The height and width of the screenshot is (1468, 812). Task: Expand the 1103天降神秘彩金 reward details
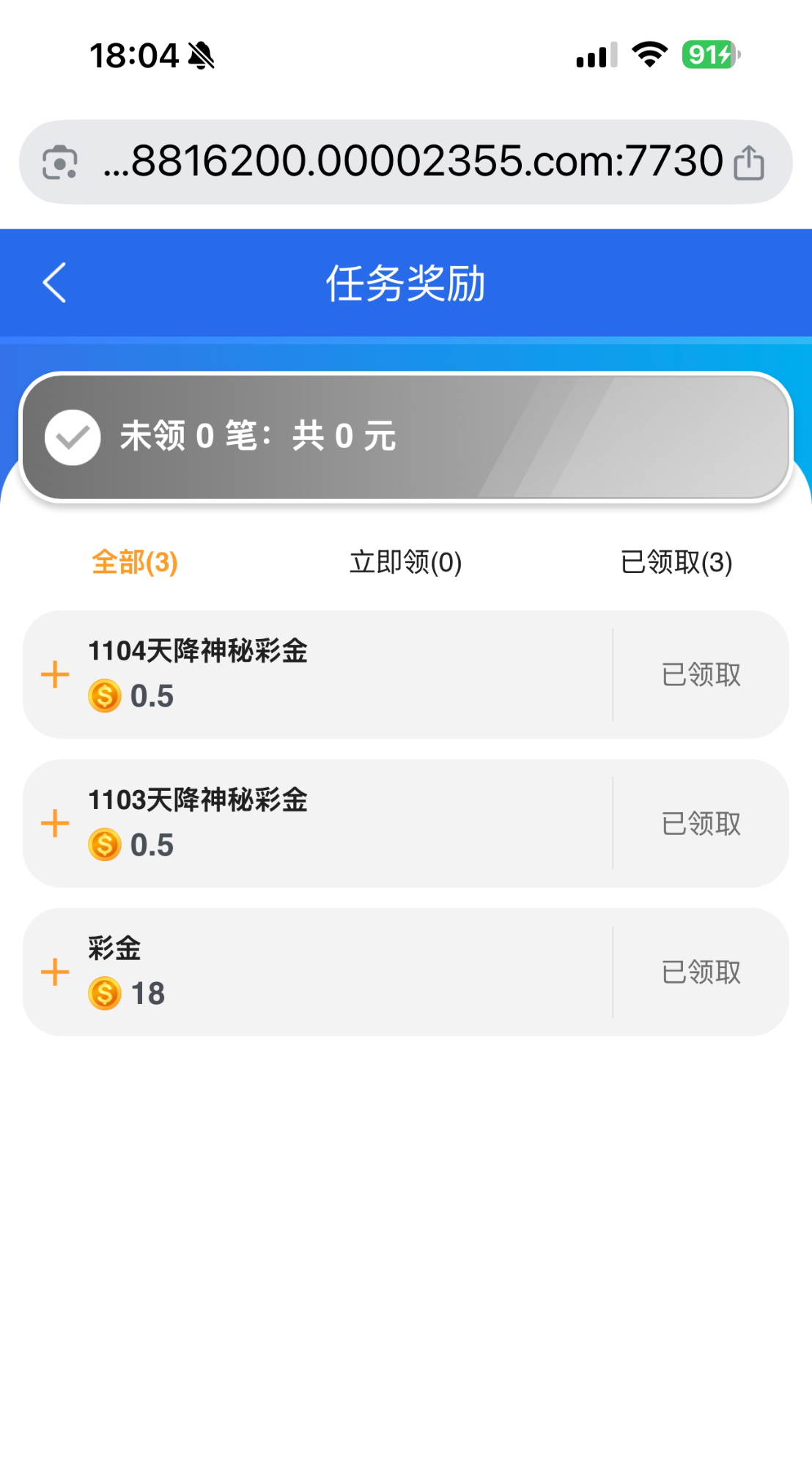pos(55,824)
